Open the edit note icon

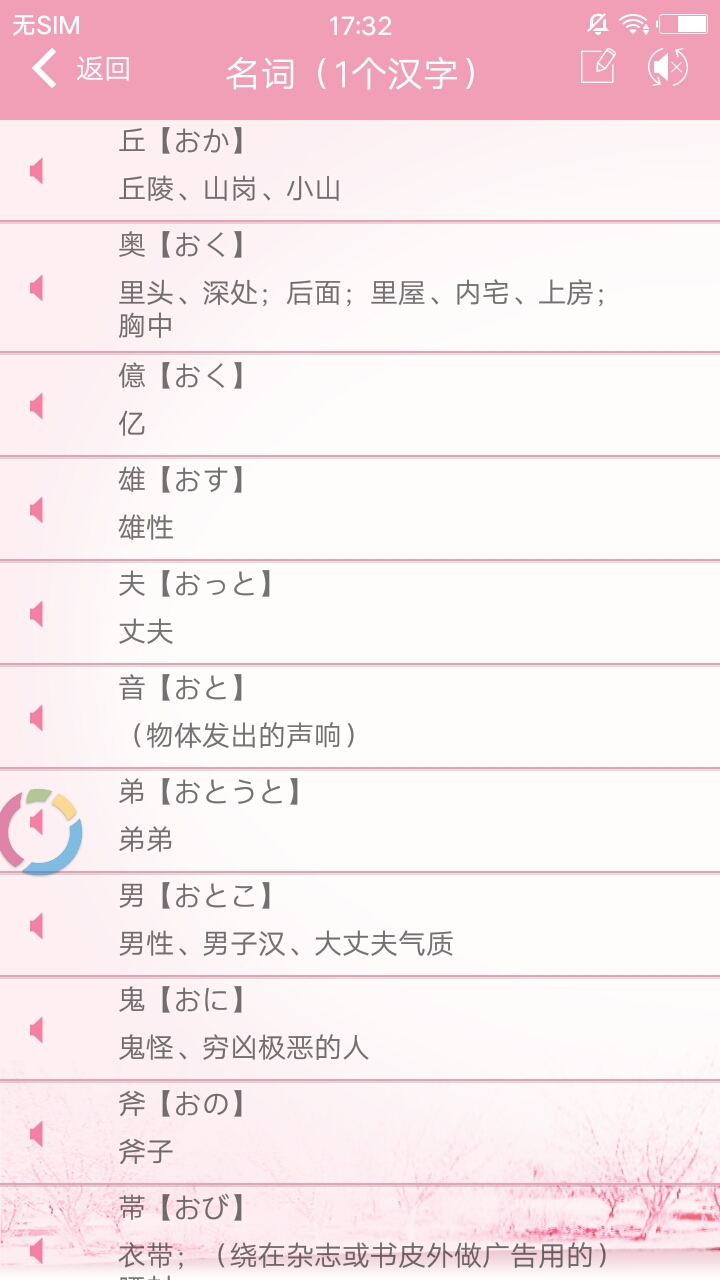(x=597, y=67)
